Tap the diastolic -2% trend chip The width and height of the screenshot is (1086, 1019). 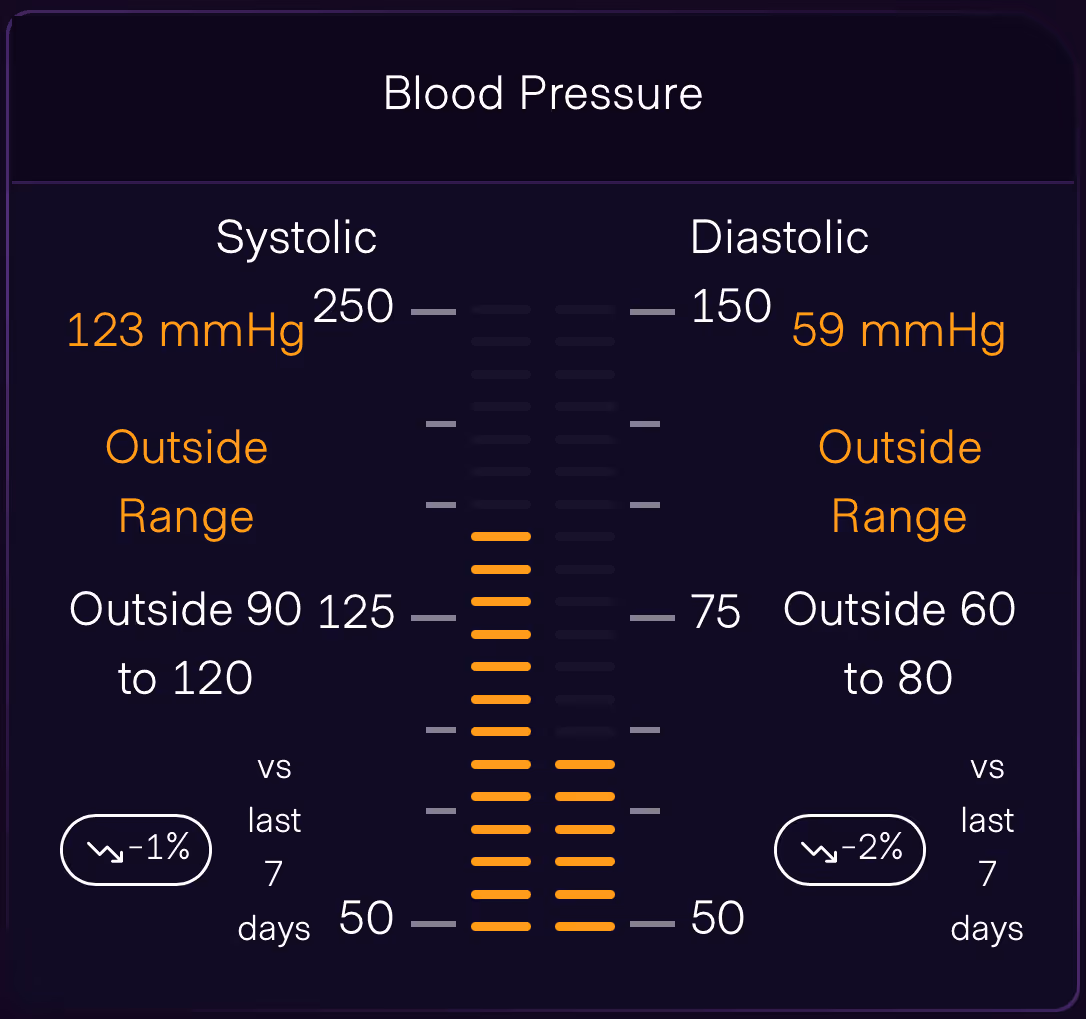point(850,849)
